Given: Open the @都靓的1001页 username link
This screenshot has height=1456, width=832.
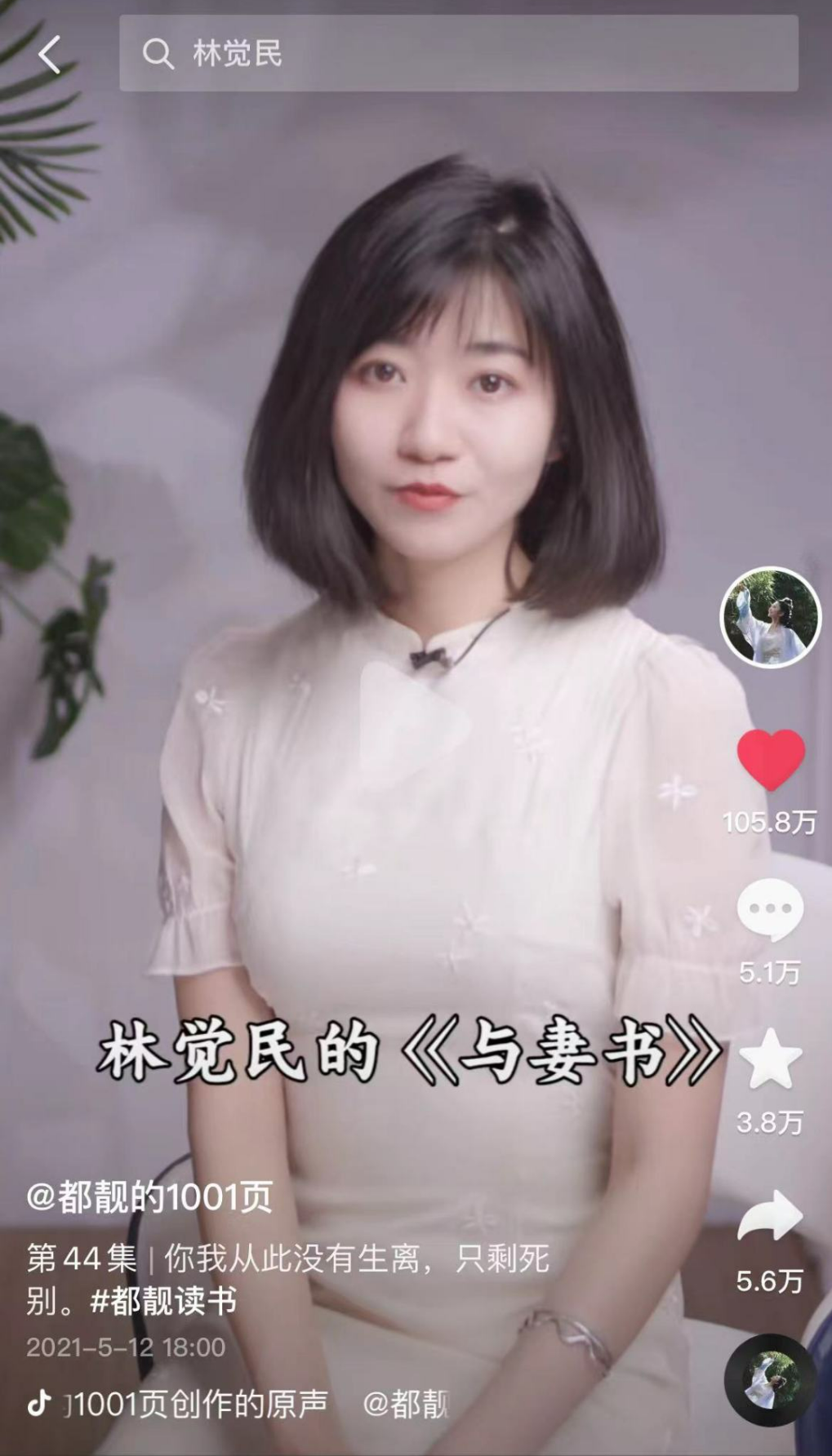Looking at the screenshot, I should coord(149,1197).
